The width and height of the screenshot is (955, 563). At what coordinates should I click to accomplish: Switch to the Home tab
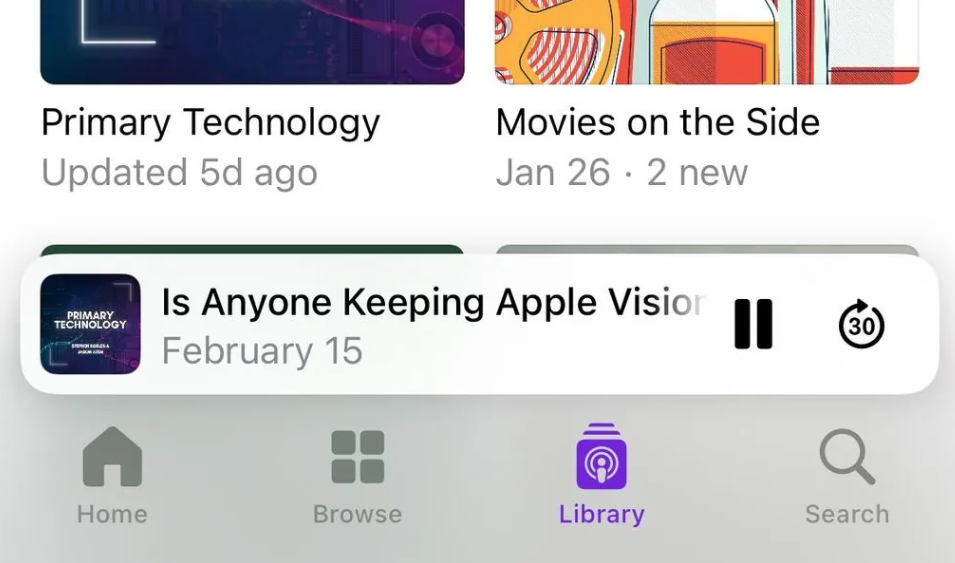tap(112, 476)
